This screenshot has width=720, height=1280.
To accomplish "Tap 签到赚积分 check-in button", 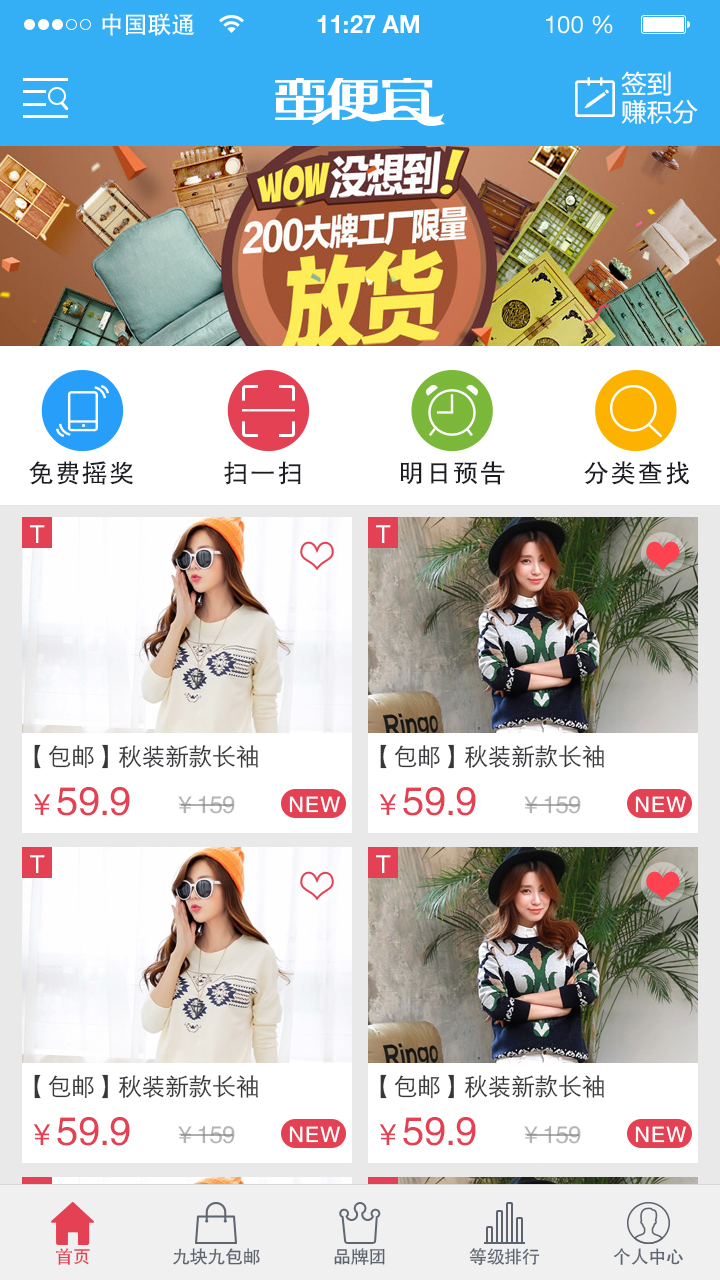I will point(636,98).
